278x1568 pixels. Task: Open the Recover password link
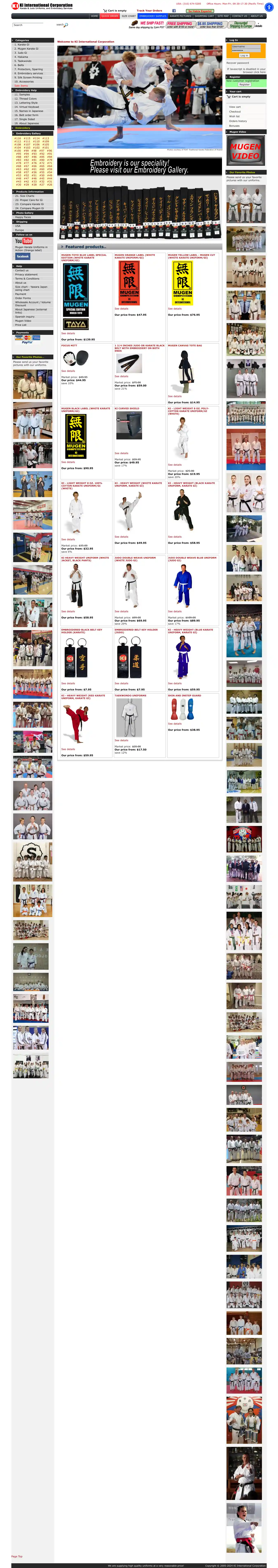(238, 63)
